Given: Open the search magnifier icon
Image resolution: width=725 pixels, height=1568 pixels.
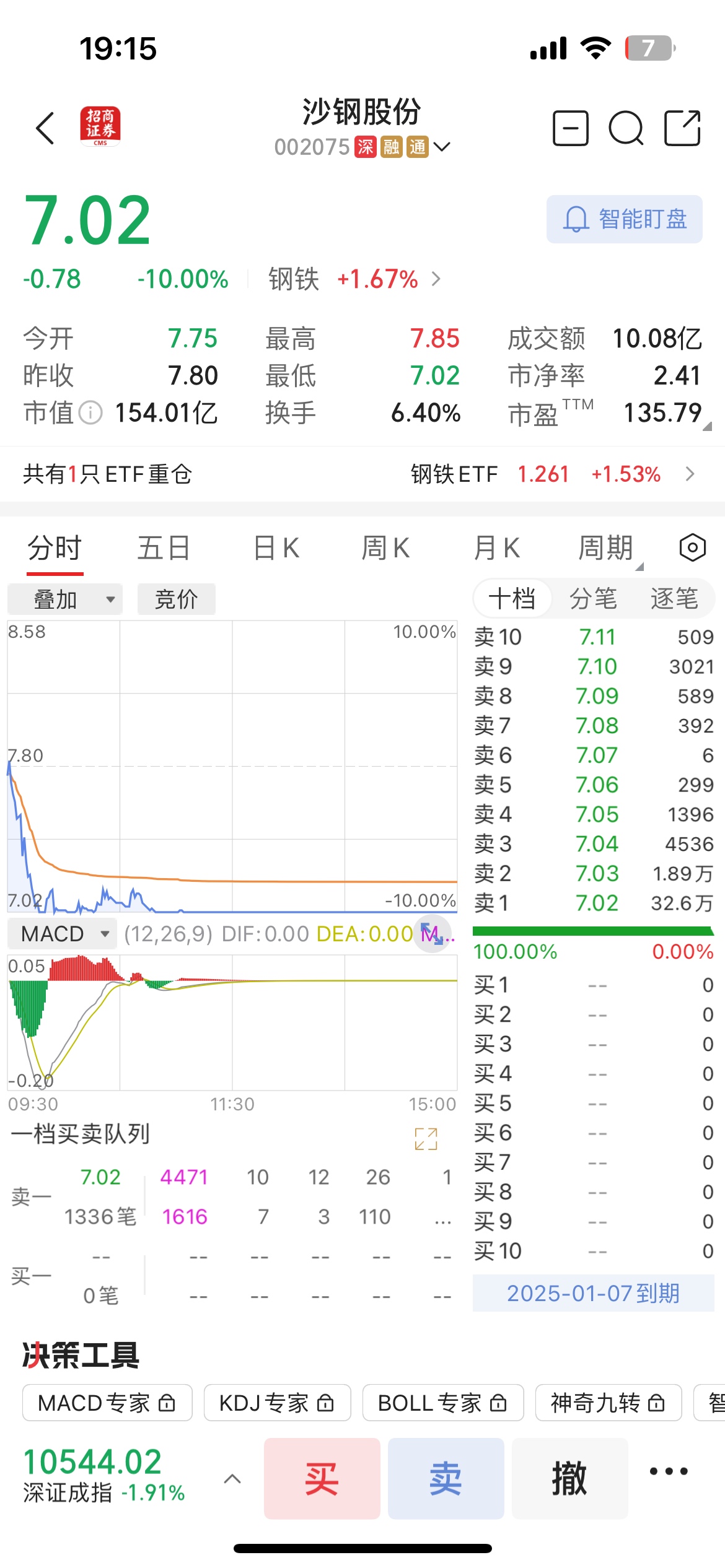Looking at the screenshot, I should click(x=626, y=128).
